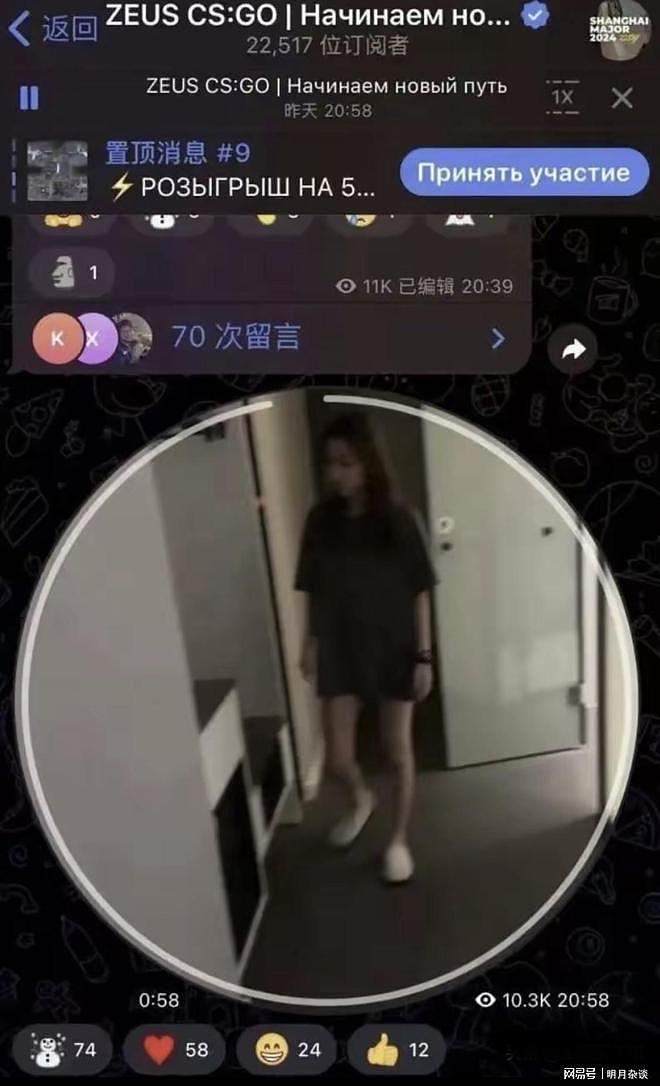Viewport: 660px width, 1086px height.
Task: React with the red heart showing 58
Action: point(175,1049)
